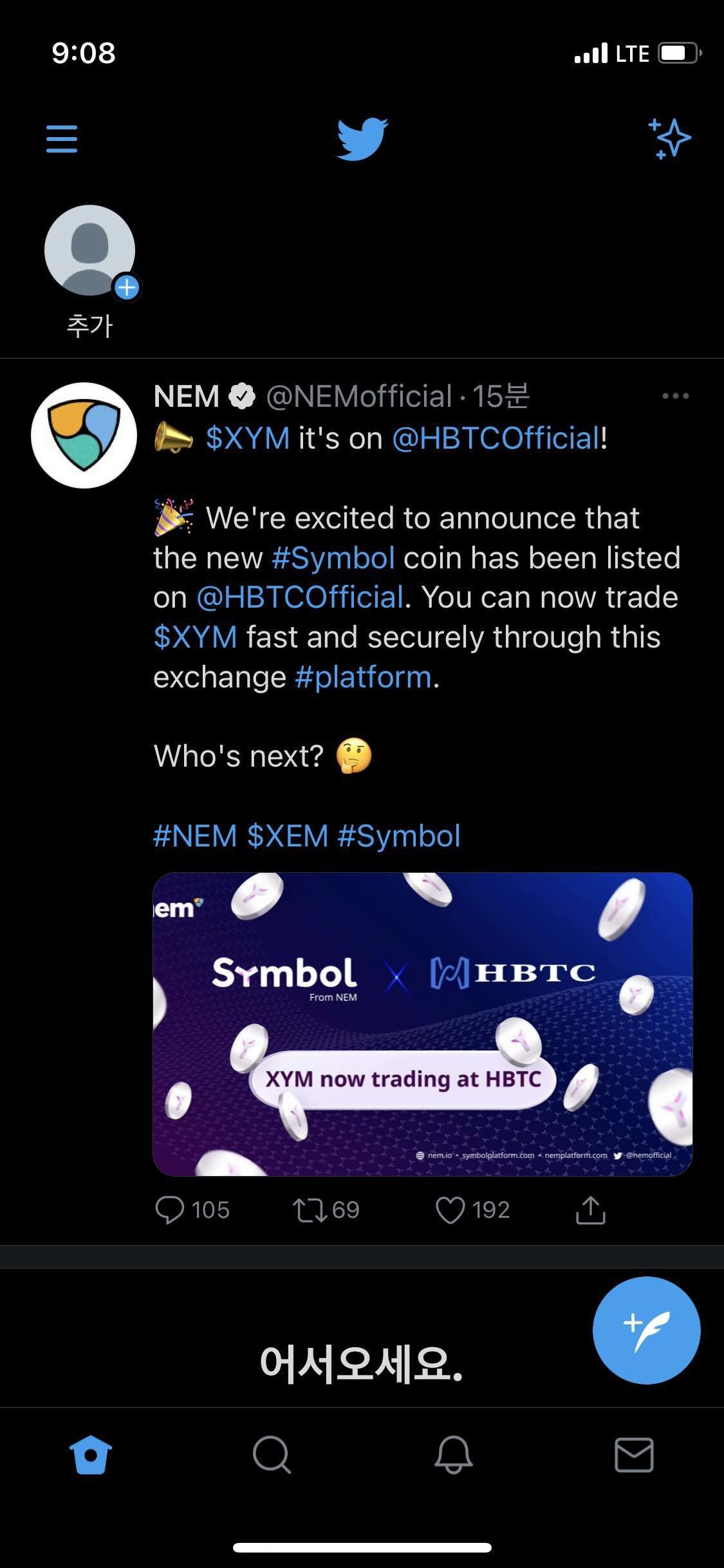Switch to the Notifications tab

(x=453, y=1455)
